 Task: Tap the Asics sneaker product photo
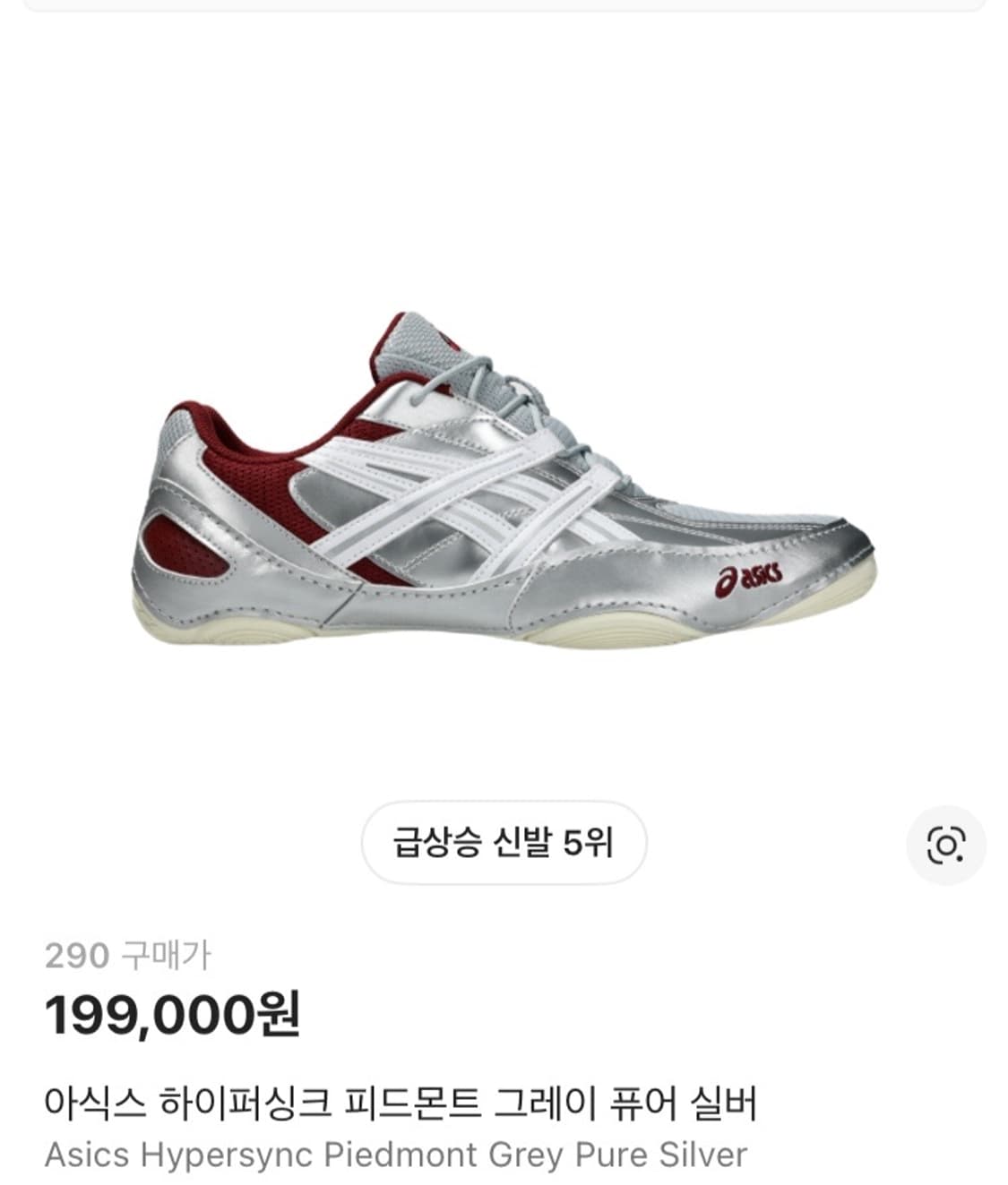502,484
